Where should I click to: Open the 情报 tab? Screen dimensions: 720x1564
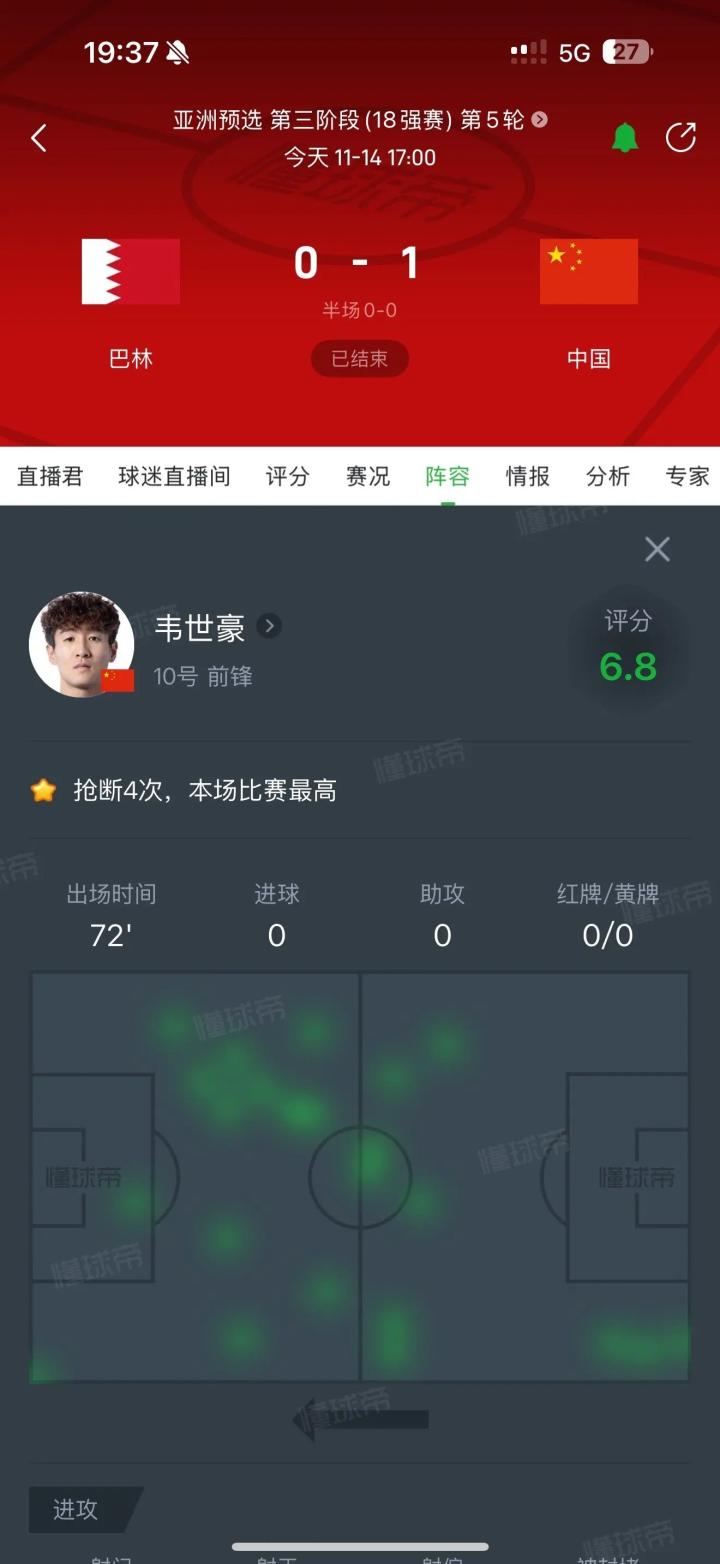tap(527, 476)
